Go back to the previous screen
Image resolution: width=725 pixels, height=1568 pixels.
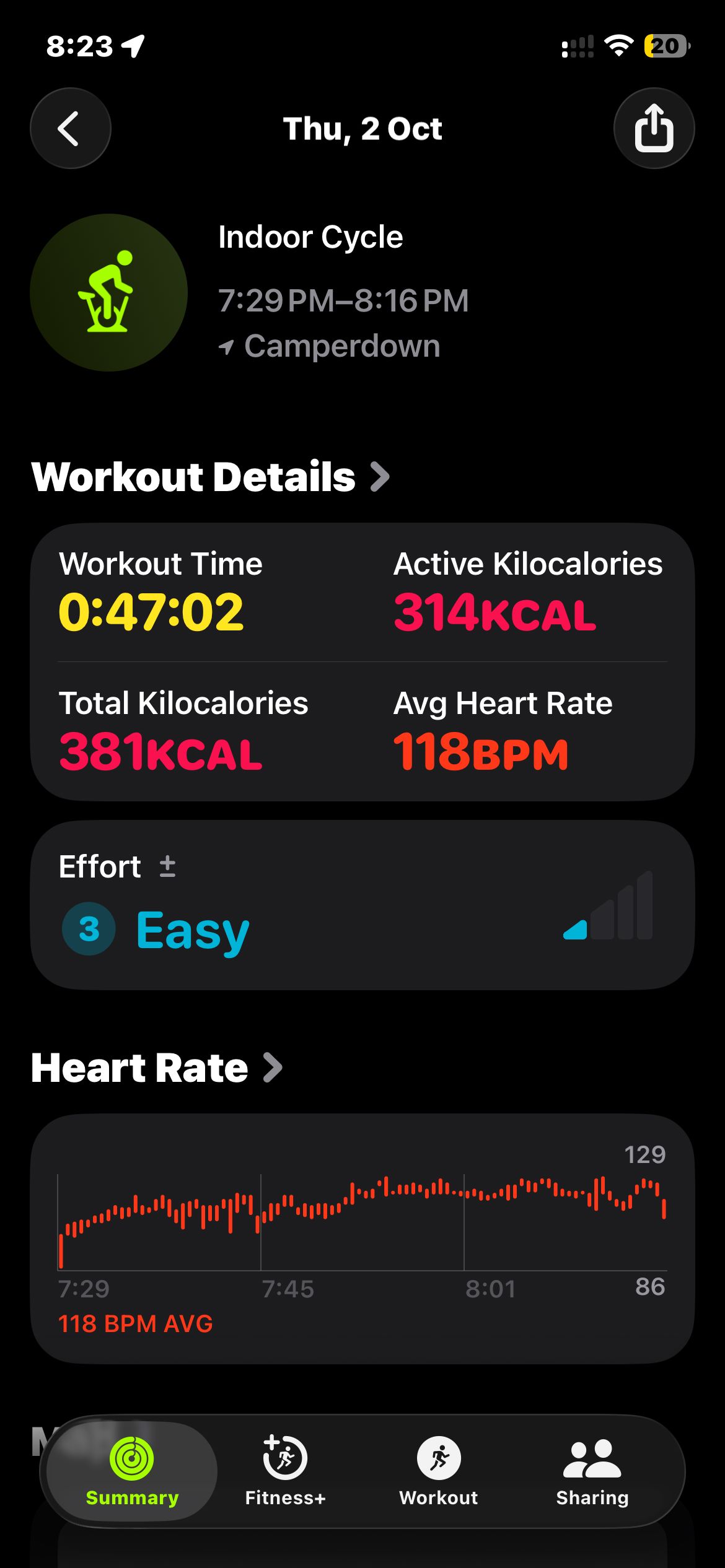[x=70, y=128]
